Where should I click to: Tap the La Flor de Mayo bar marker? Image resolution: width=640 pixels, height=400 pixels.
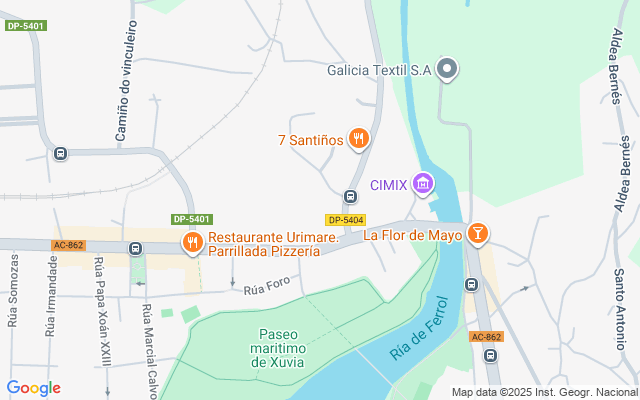pos(478,235)
